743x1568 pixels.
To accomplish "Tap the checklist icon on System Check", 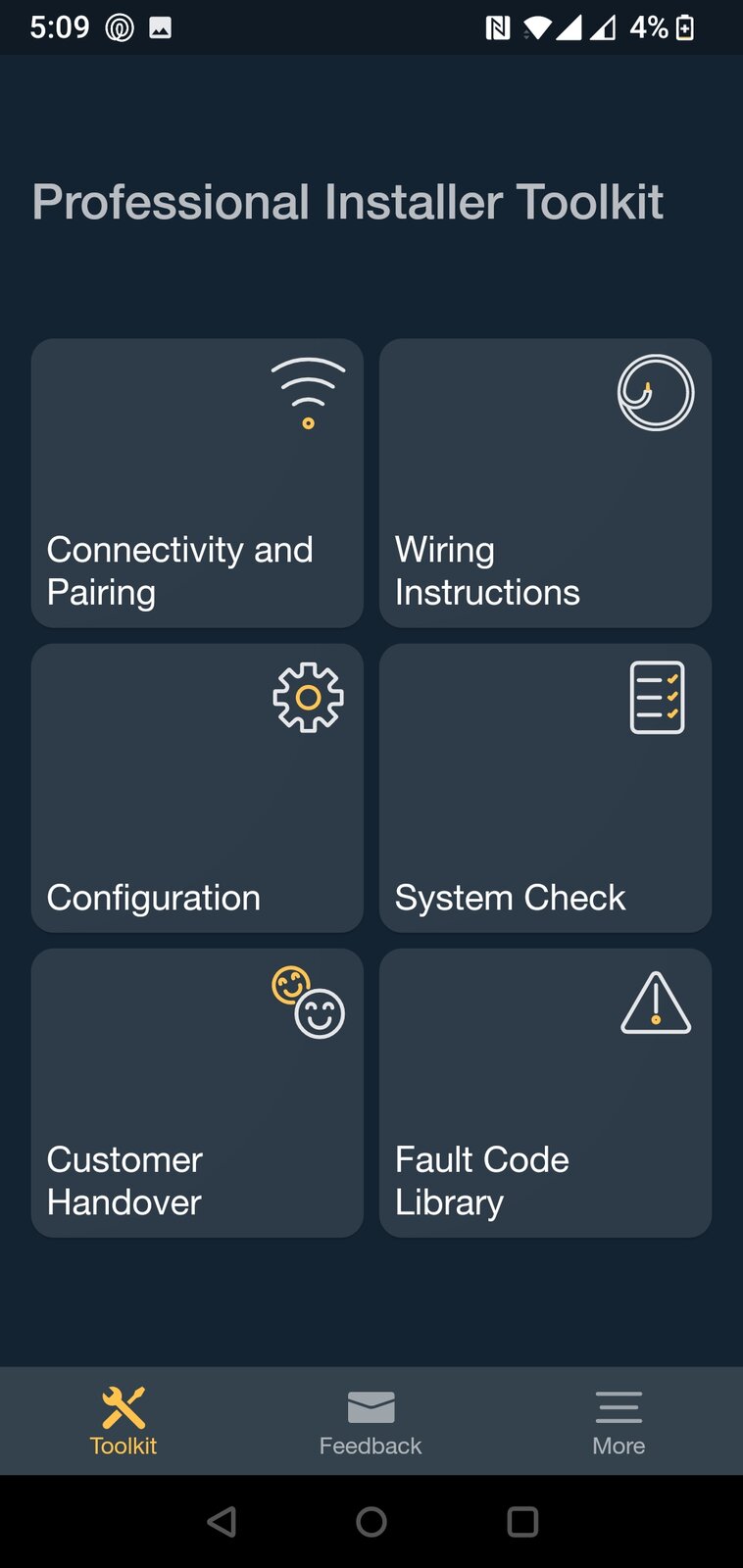I will (657, 698).
